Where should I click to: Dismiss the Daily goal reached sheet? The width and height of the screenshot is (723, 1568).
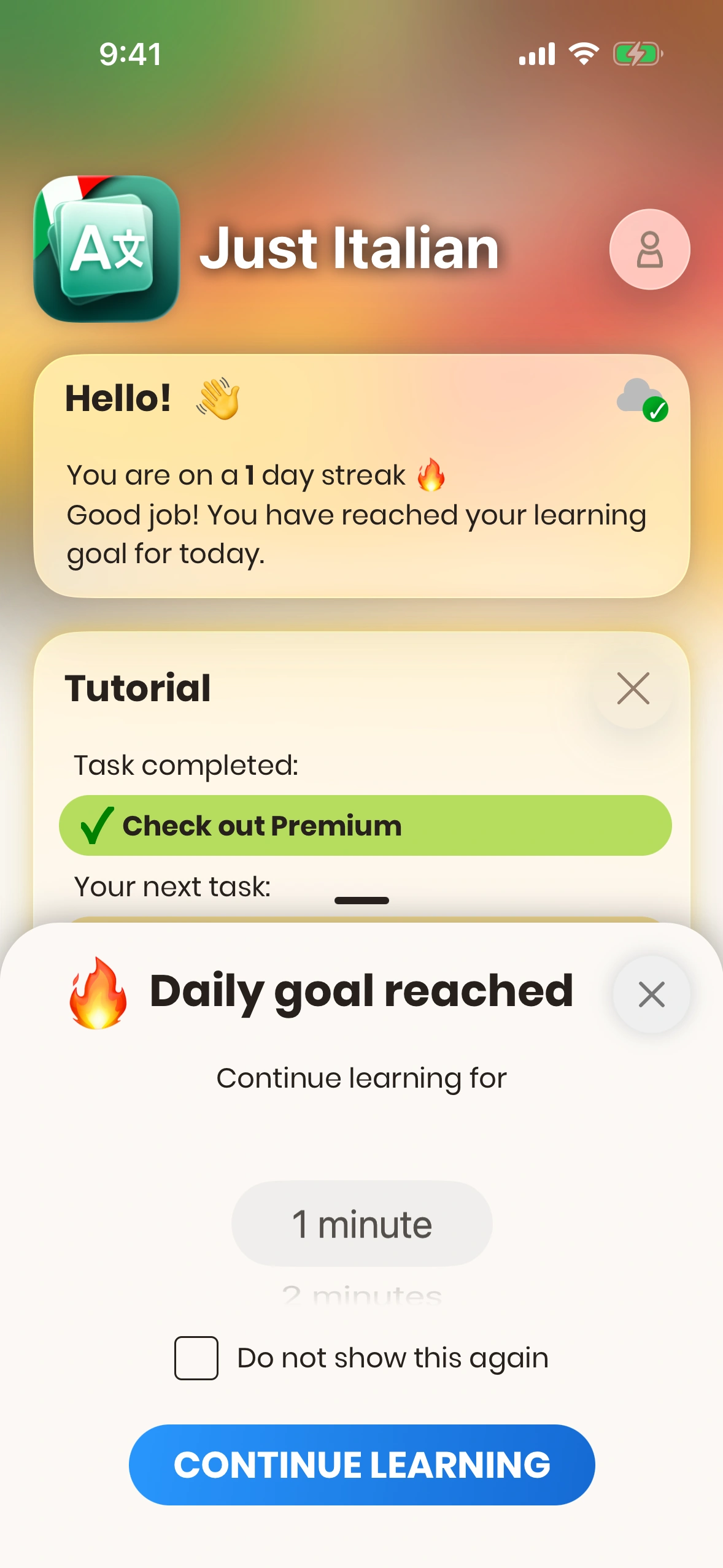(x=651, y=994)
